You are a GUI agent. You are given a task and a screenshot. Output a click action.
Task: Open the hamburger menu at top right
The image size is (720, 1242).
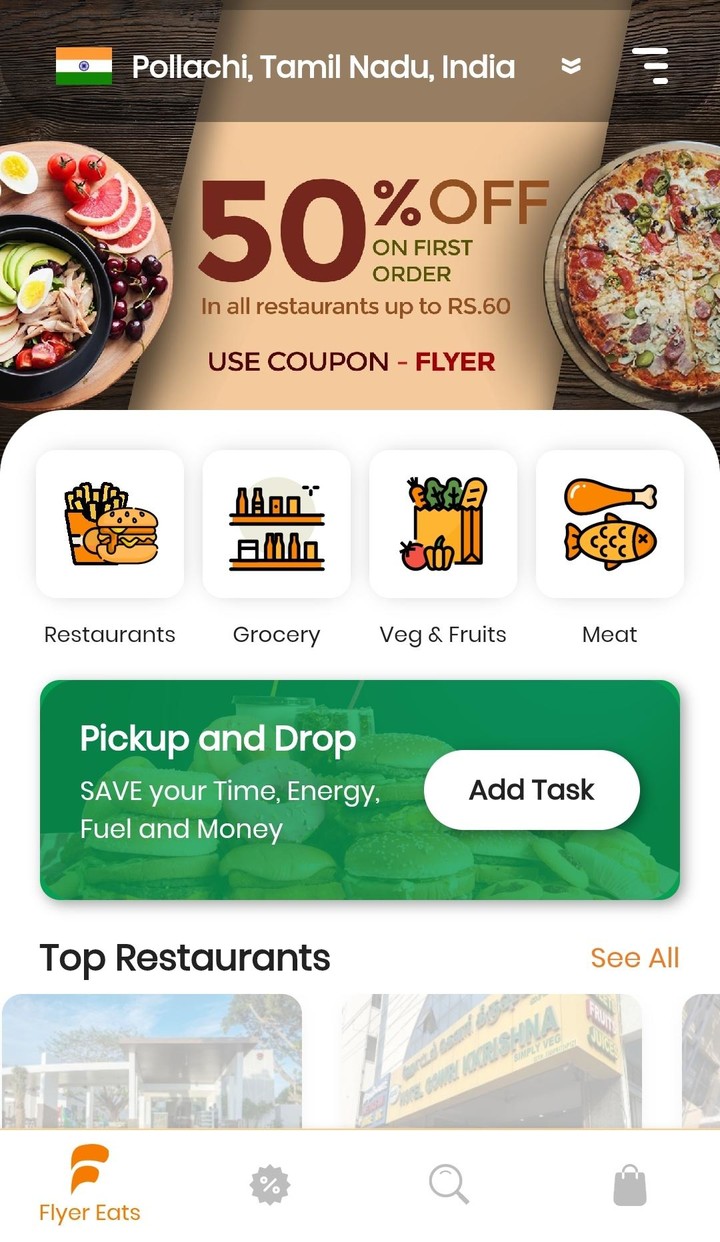[x=655, y=64]
